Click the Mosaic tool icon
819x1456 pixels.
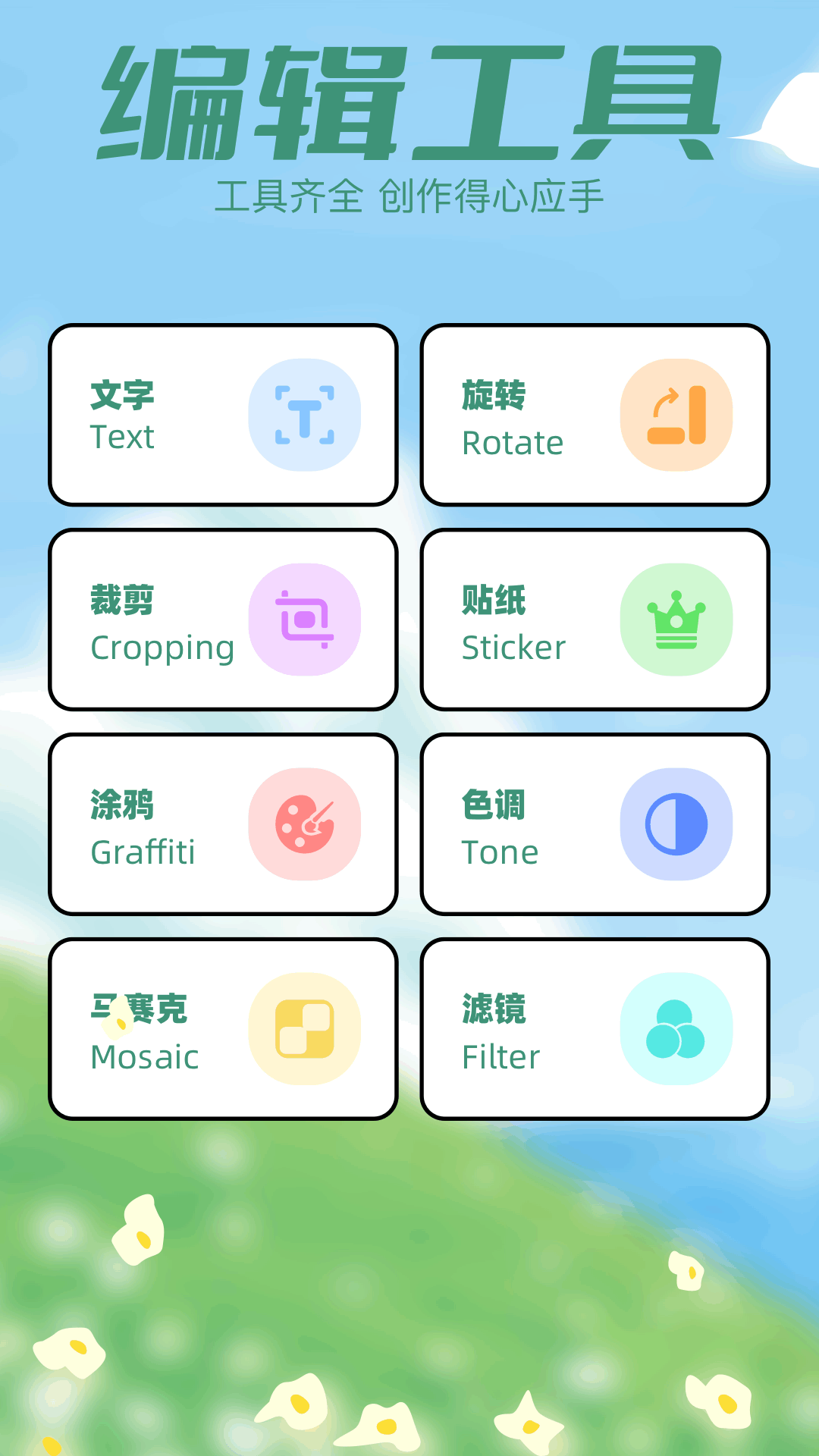coord(306,1030)
